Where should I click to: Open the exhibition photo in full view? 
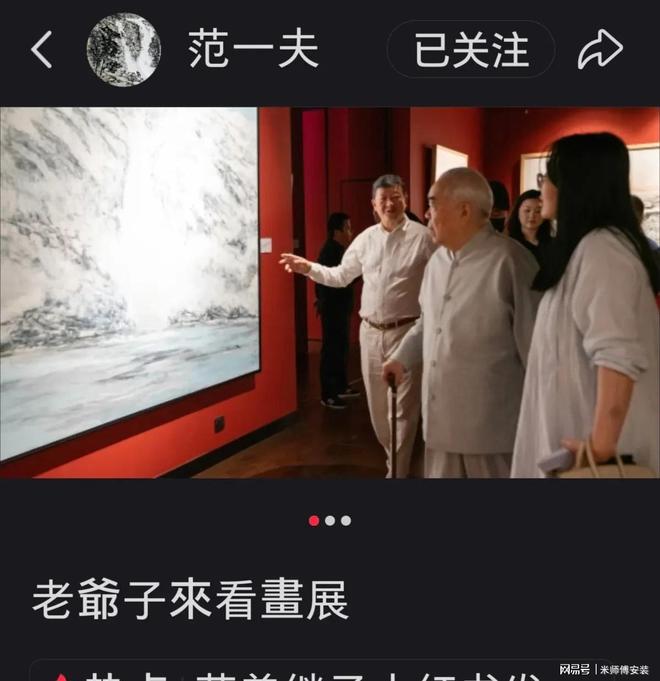[x=330, y=292]
